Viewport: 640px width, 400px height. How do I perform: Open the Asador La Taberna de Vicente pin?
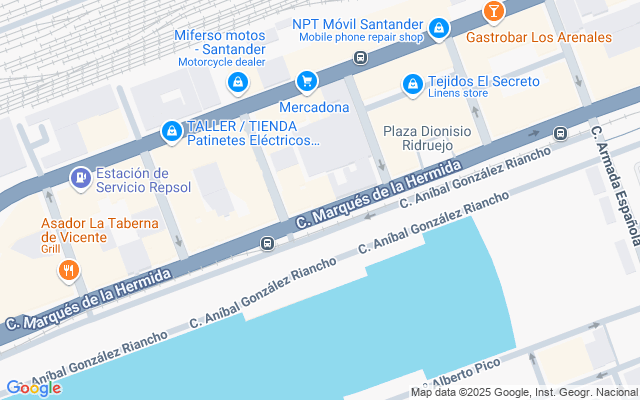point(68,270)
